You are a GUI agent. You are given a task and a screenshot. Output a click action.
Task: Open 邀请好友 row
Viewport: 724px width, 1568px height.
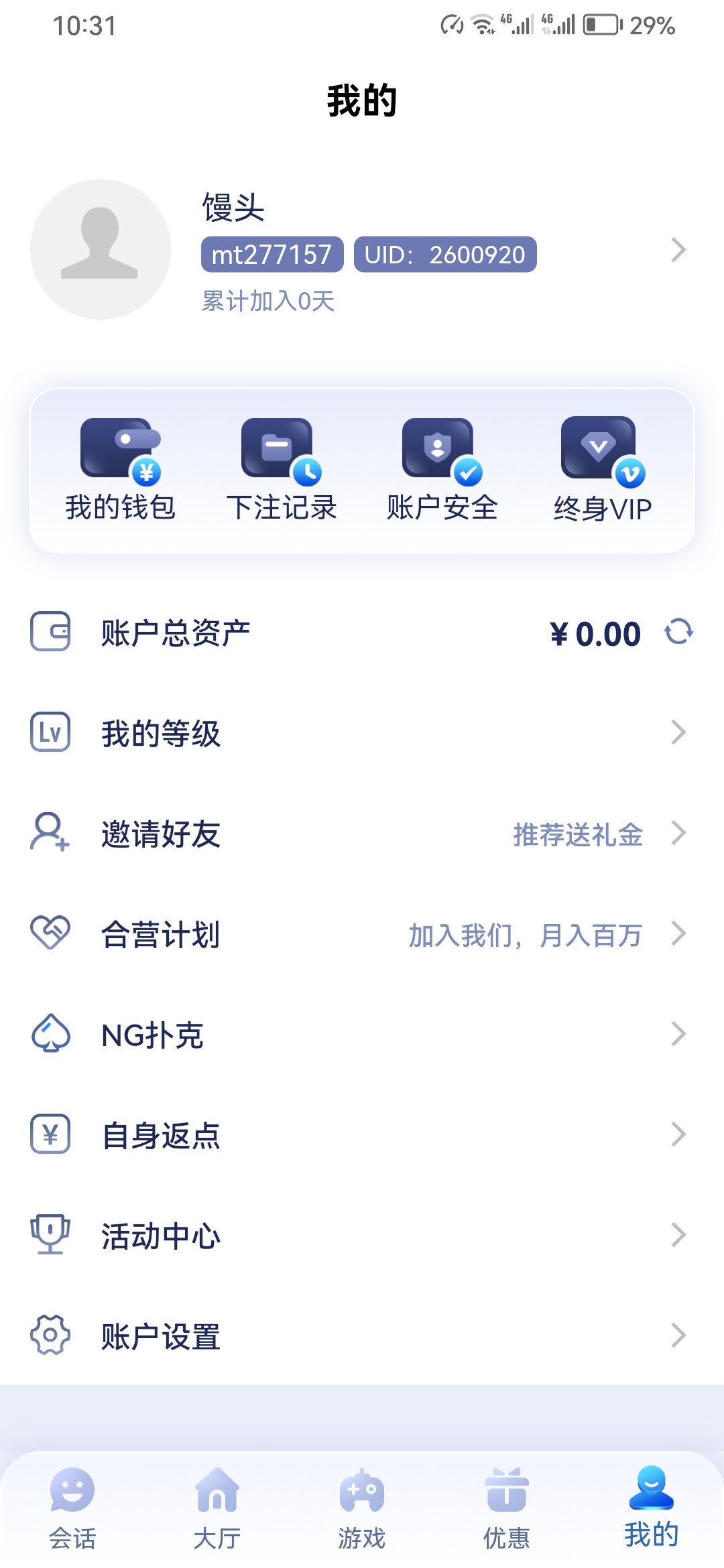pyautogui.click(x=362, y=834)
